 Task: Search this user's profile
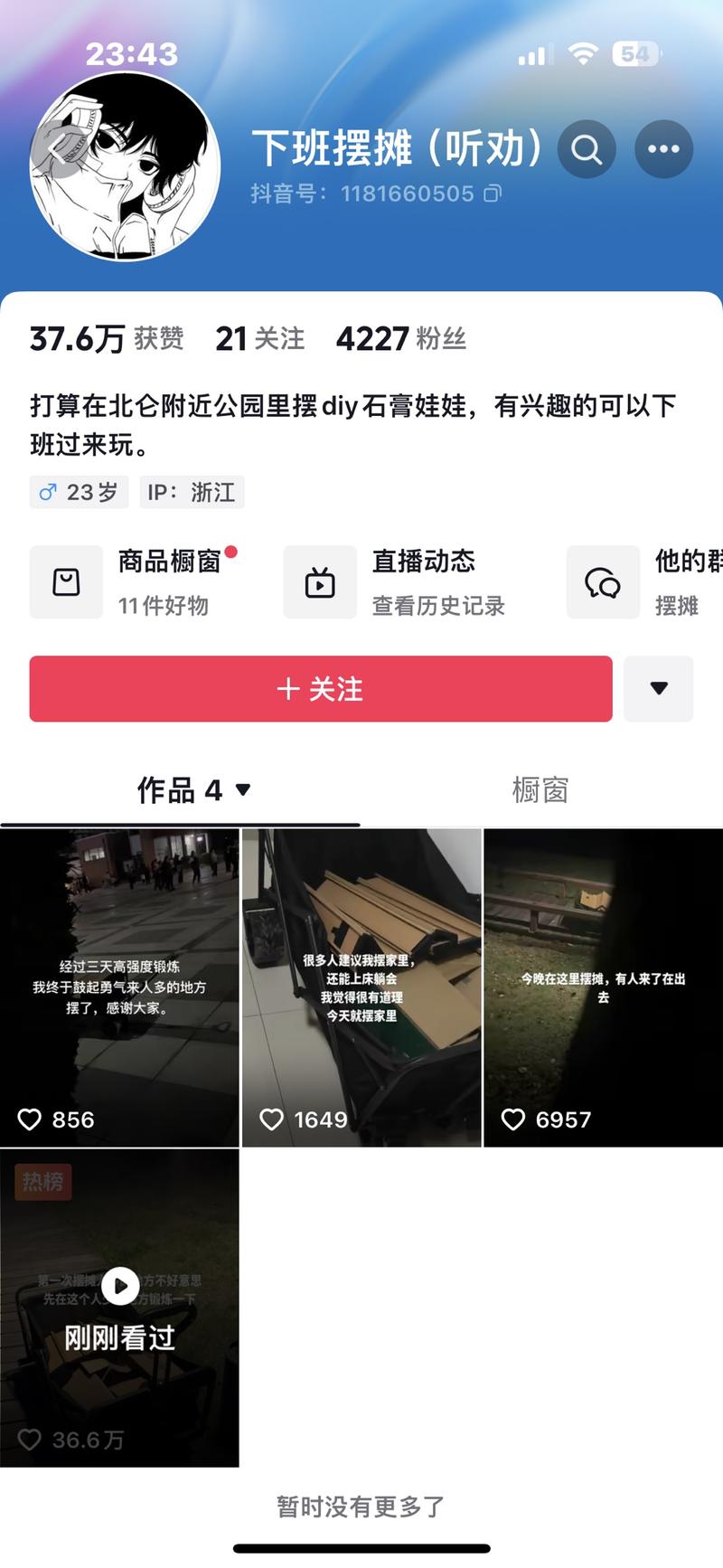click(x=587, y=149)
